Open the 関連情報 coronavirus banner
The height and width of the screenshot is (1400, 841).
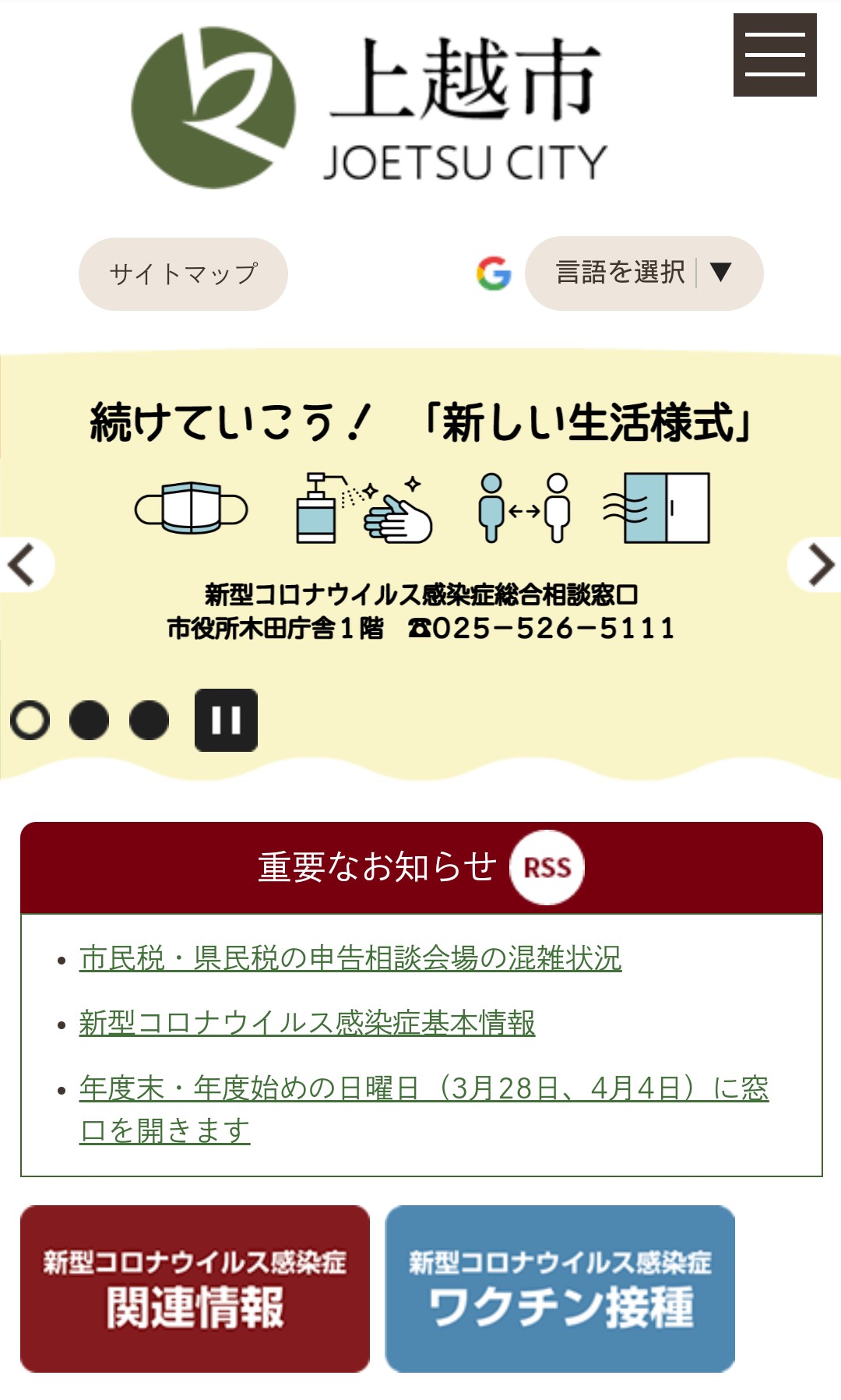coord(195,1289)
